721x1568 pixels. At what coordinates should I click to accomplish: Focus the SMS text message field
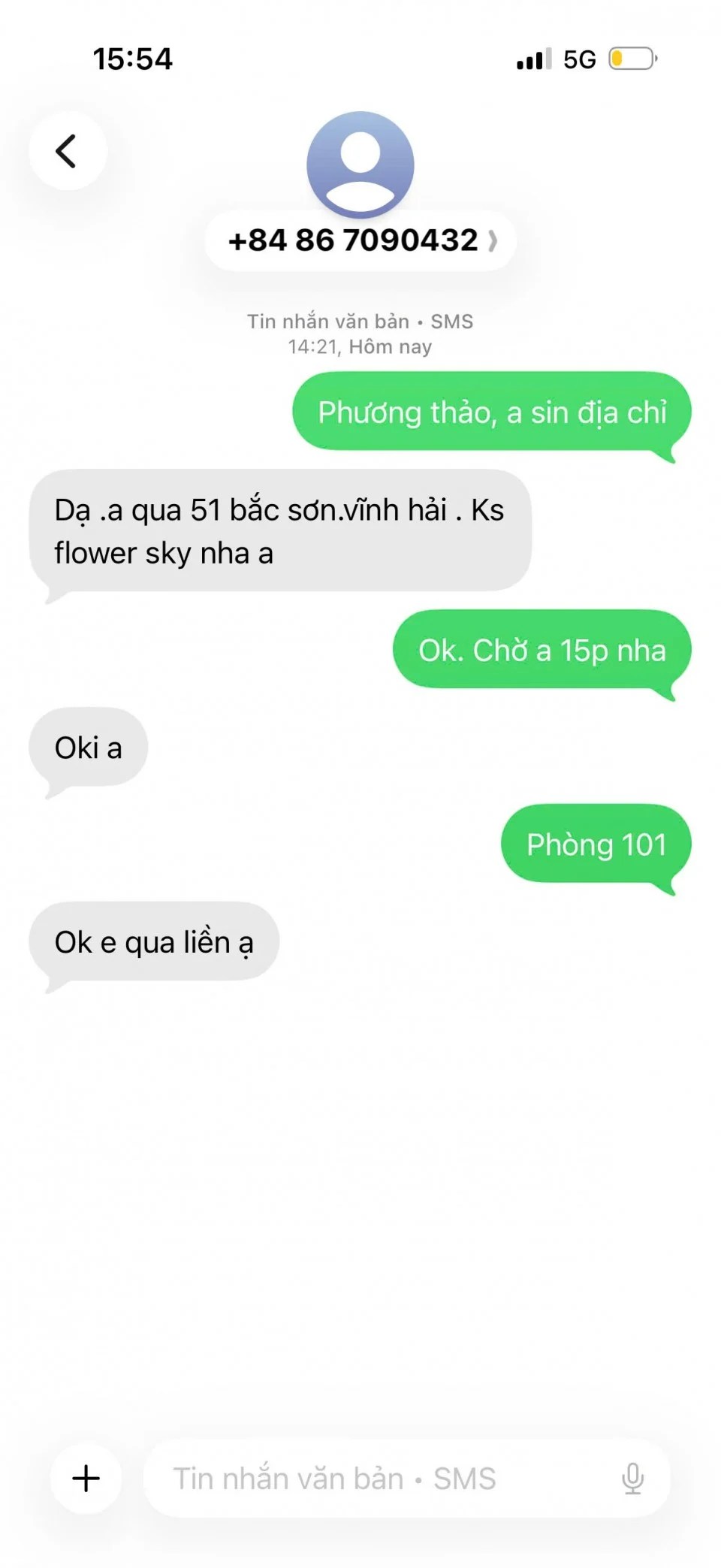coord(376,1478)
